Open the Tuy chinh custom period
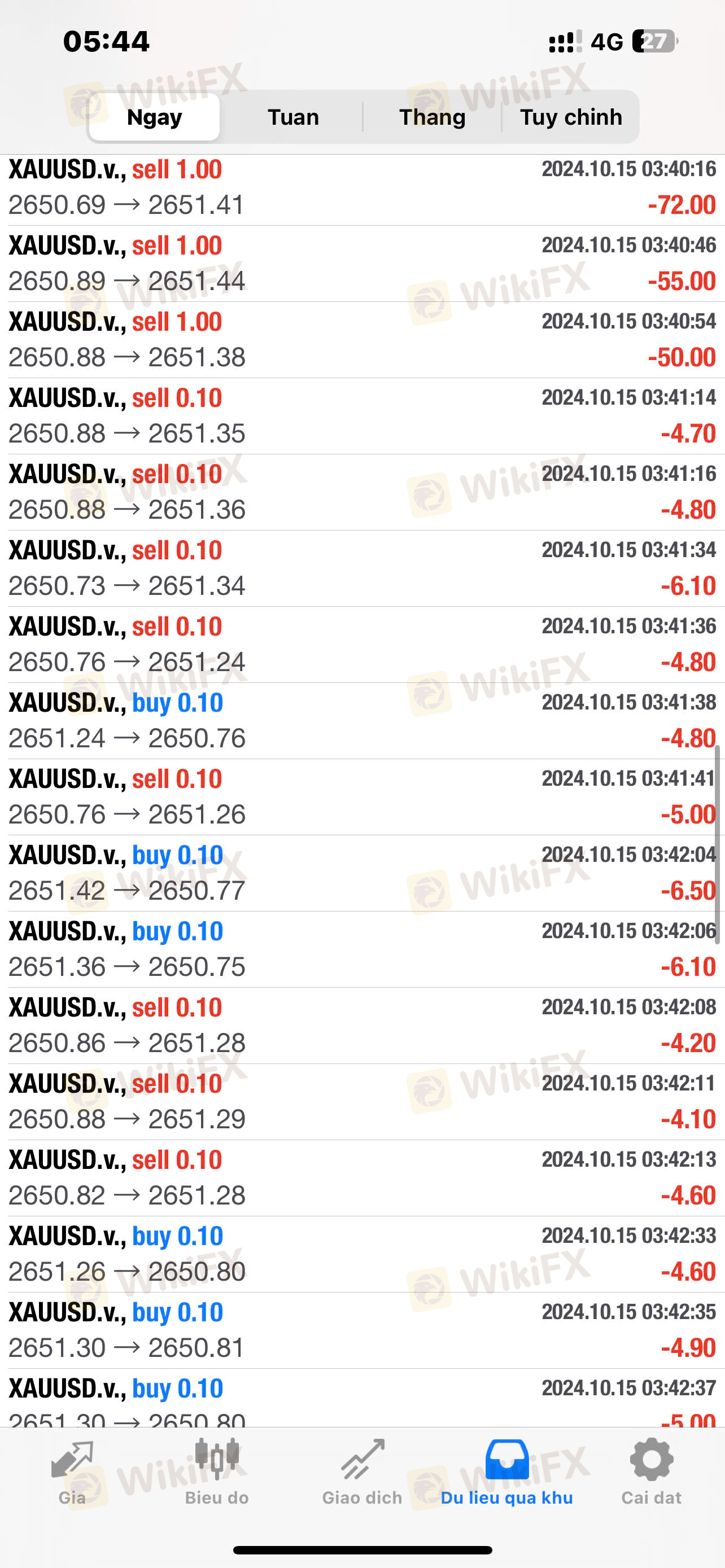The image size is (725, 1568). (x=570, y=117)
